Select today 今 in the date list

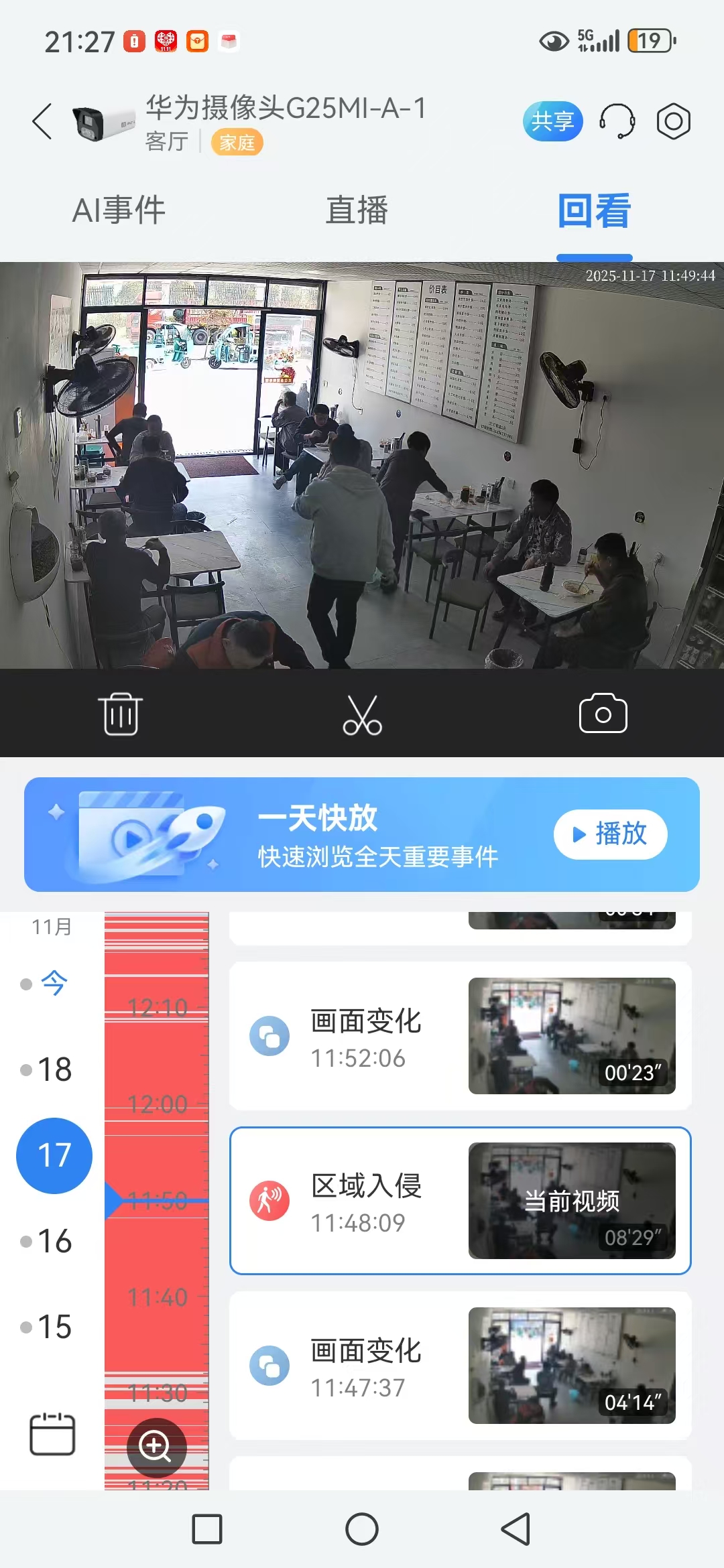click(54, 984)
